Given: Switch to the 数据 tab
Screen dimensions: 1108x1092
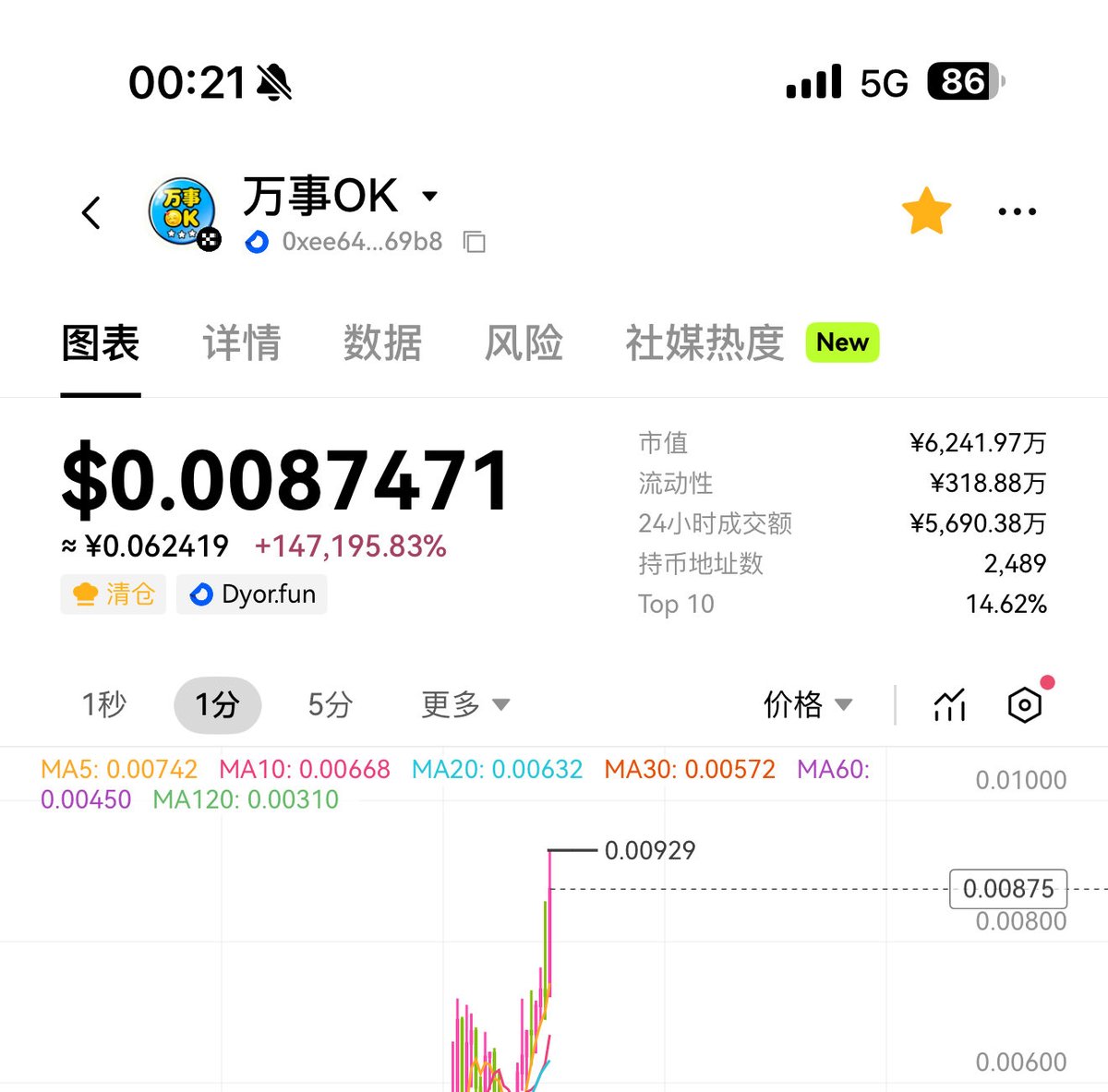Looking at the screenshot, I should [x=382, y=343].
